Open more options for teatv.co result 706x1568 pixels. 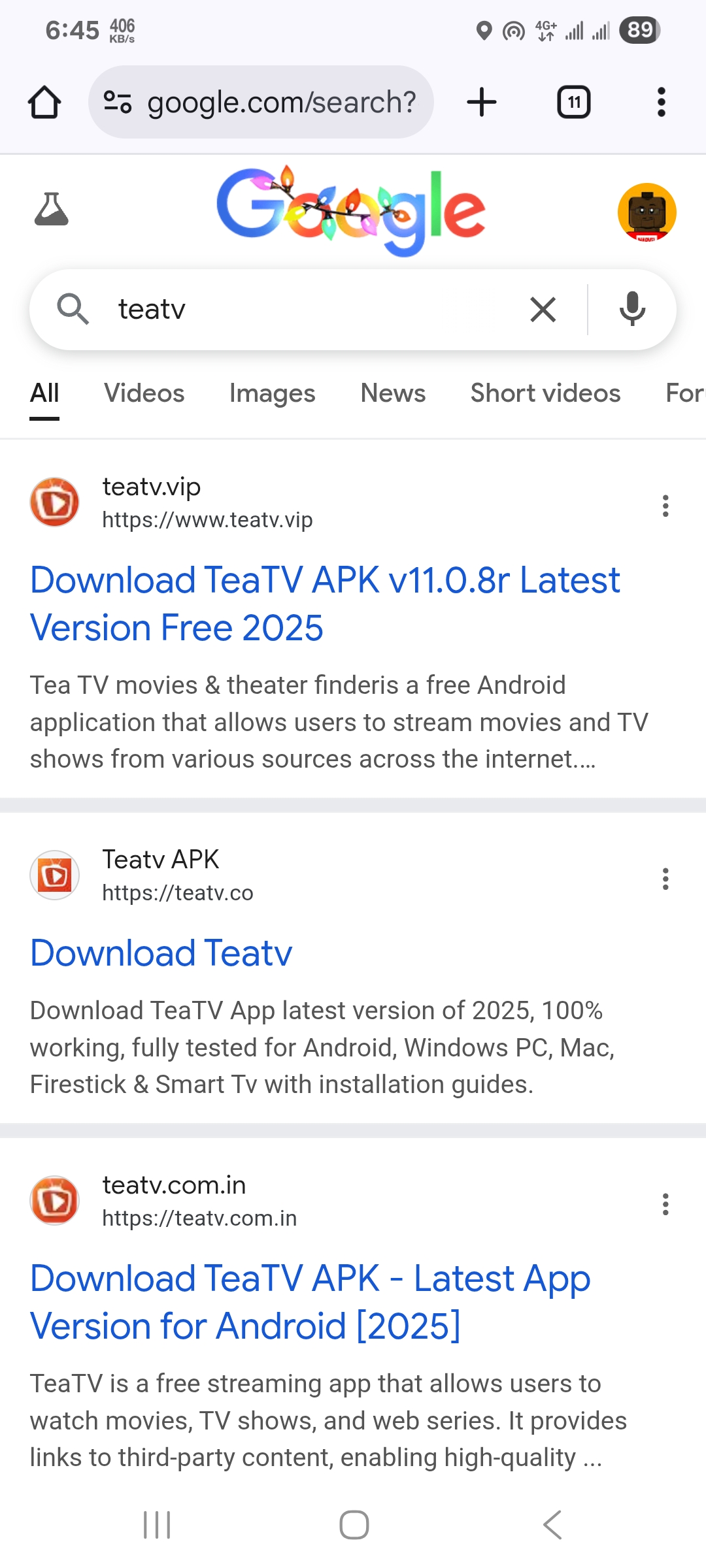pos(665,879)
